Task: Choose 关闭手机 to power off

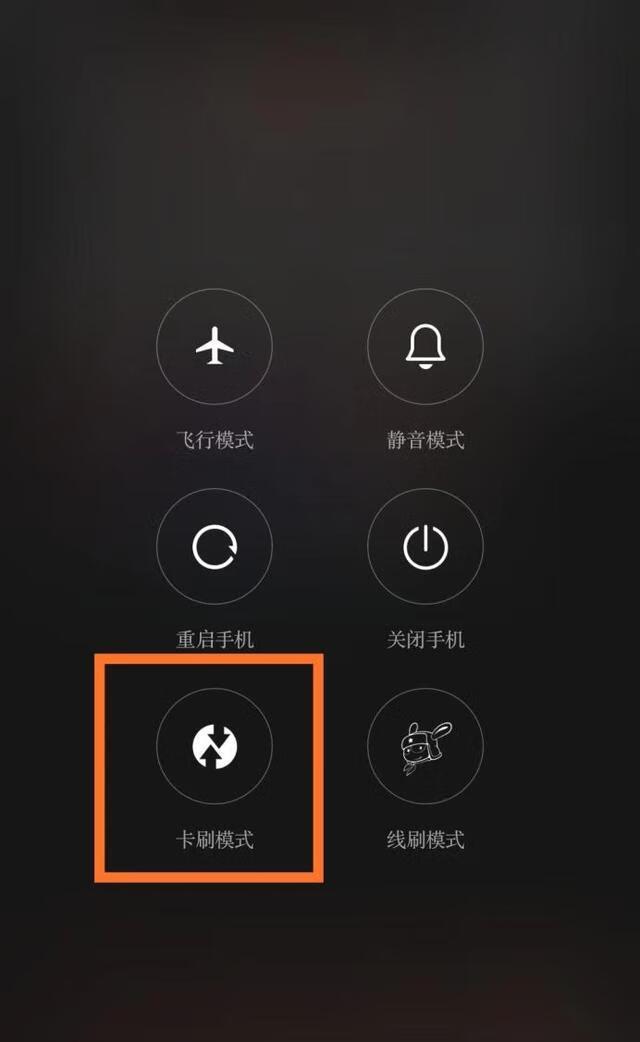Action: pos(425,546)
